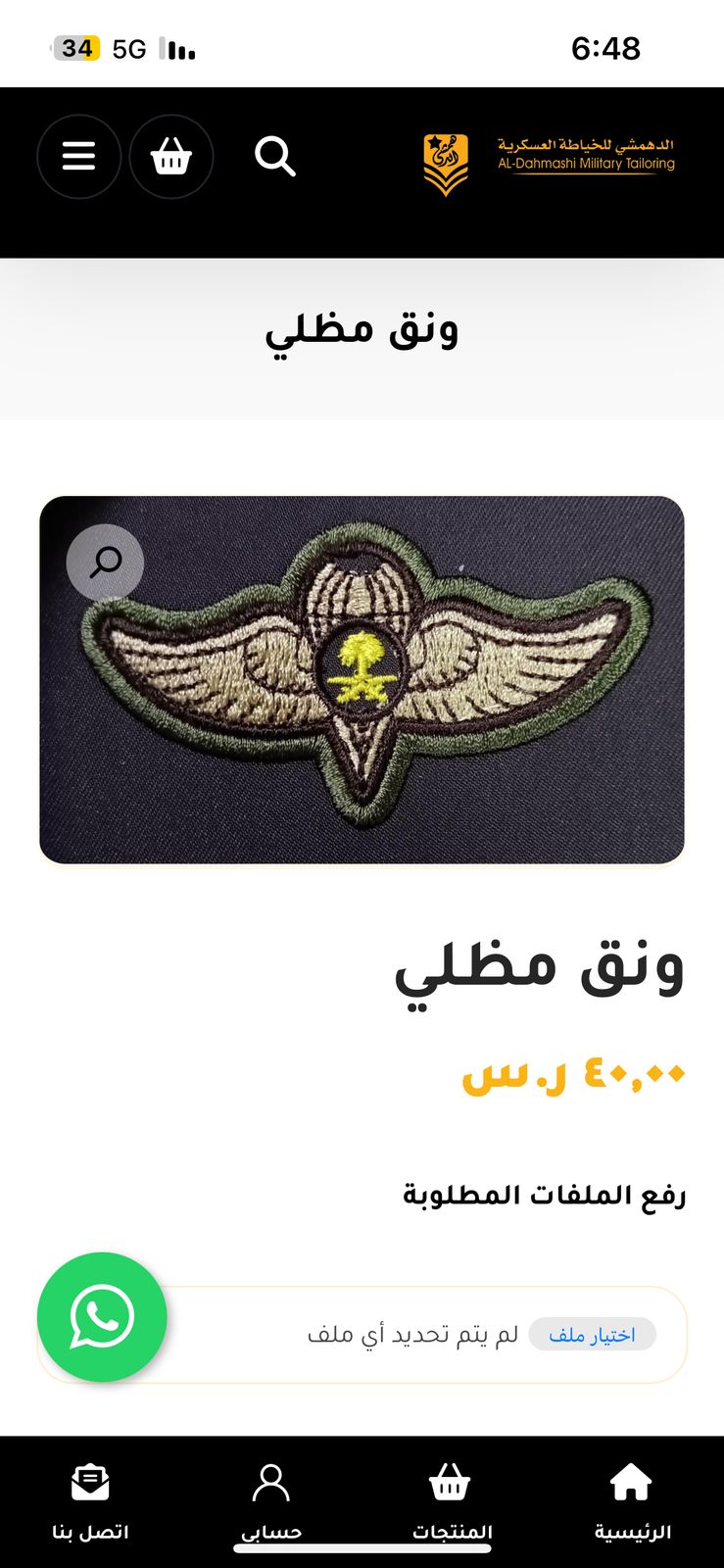This screenshot has width=724, height=1568.
Task: Open Al-Dahmashi Military Tailoring logo home link
Action: pos(549,164)
